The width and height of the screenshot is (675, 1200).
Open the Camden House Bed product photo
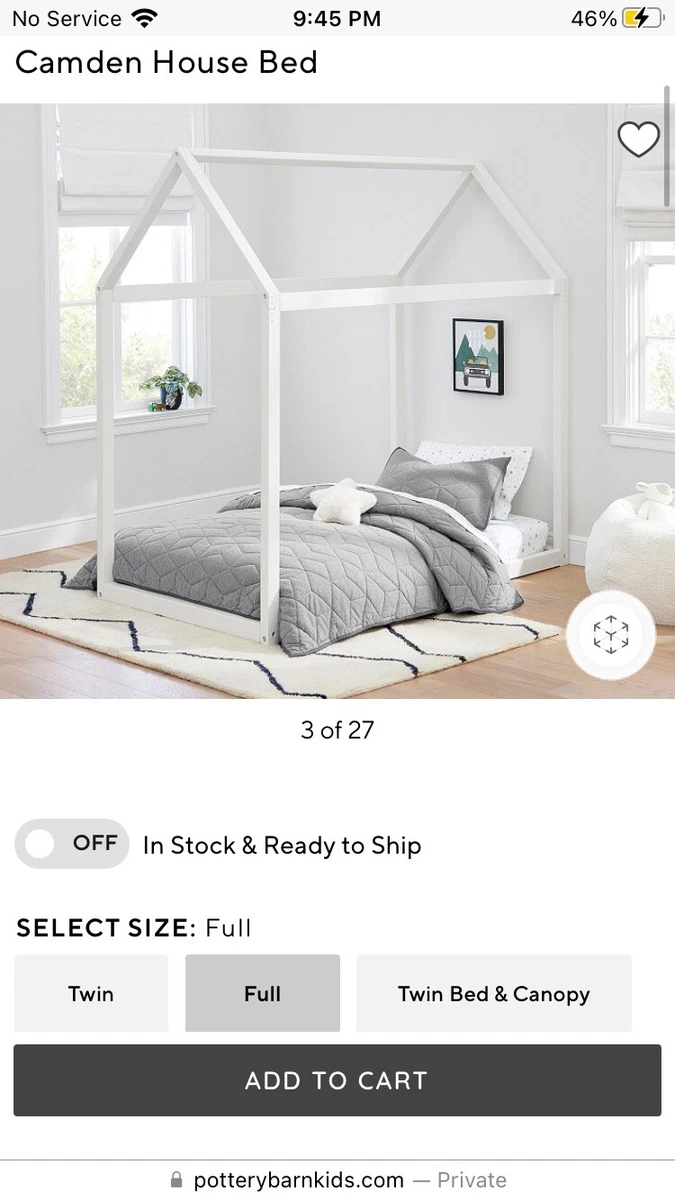pyautogui.click(x=337, y=401)
